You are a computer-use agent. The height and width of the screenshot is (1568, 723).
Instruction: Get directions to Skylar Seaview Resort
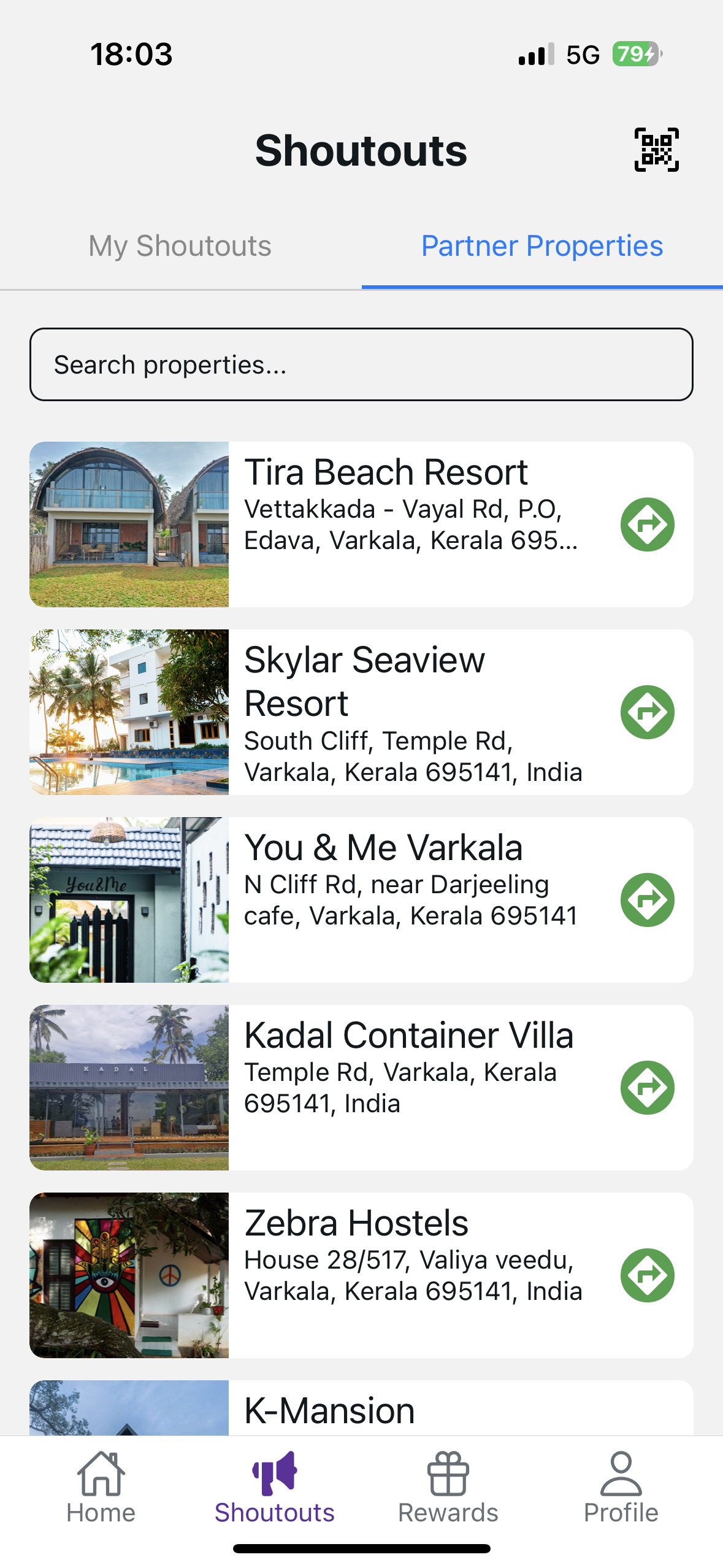tap(647, 712)
